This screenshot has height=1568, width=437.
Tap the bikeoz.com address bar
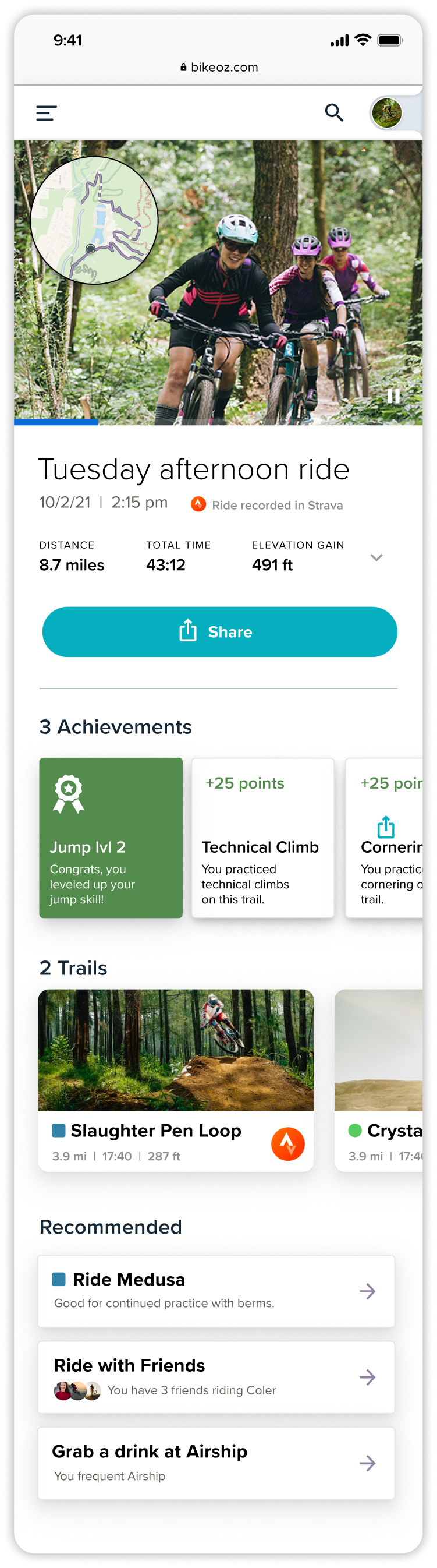(x=219, y=68)
